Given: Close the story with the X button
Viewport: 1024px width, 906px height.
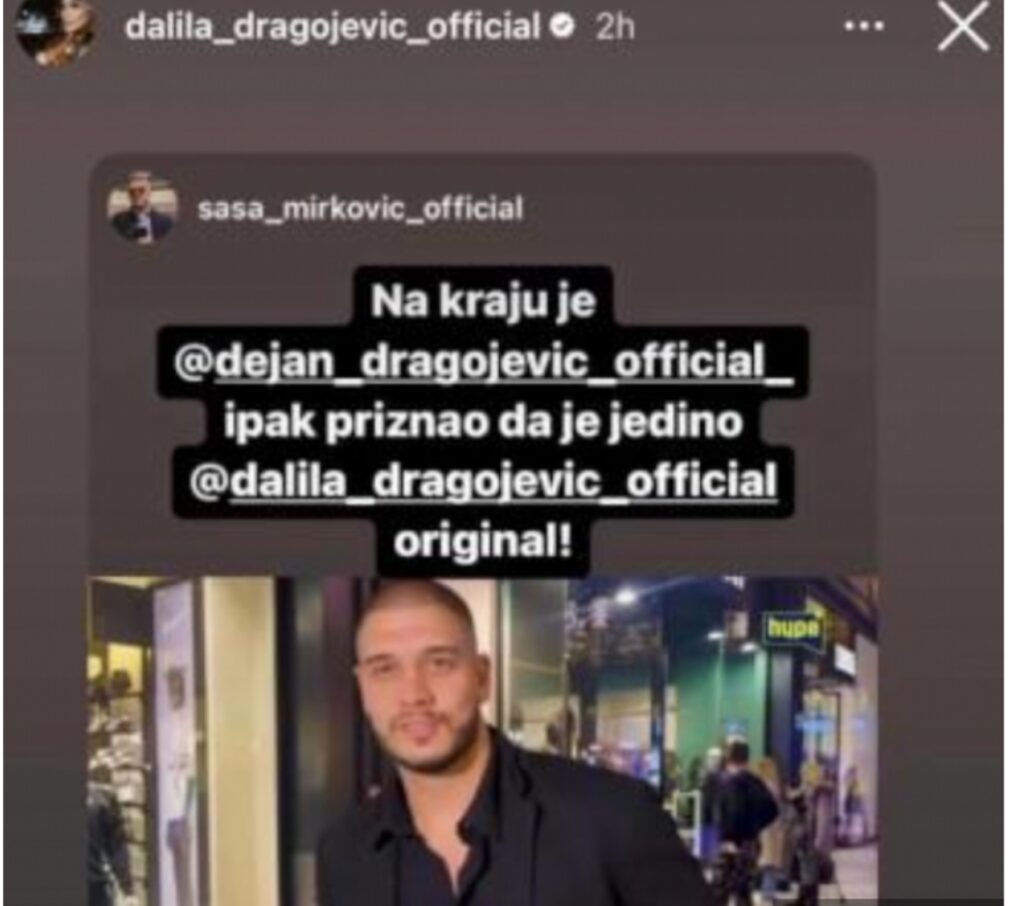Looking at the screenshot, I should (x=963, y=30).
